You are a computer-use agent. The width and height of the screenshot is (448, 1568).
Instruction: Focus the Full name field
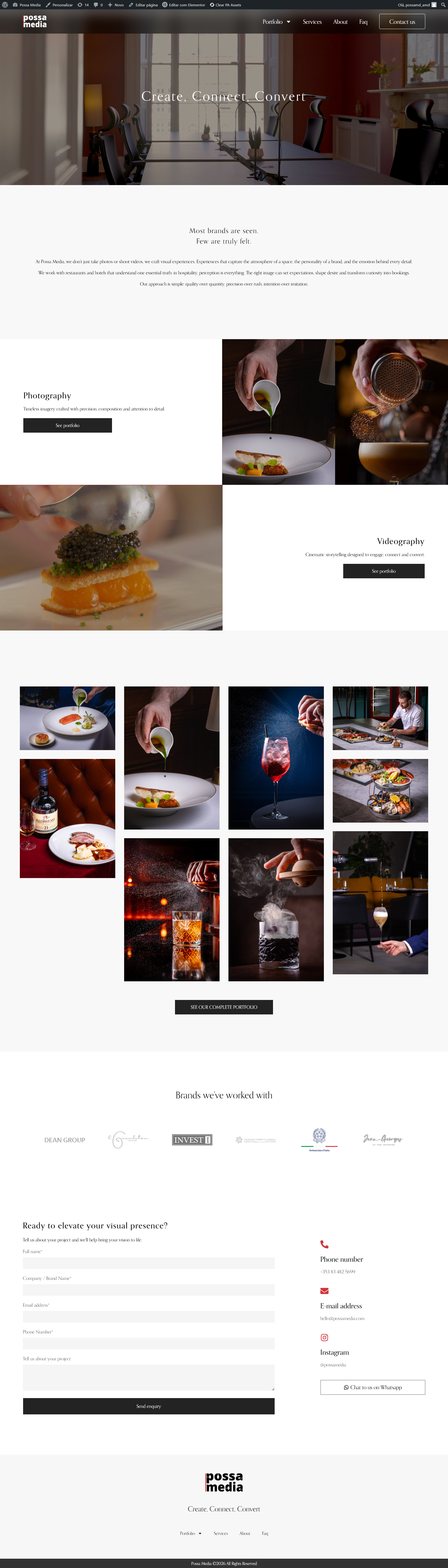tap(149, 1263)
